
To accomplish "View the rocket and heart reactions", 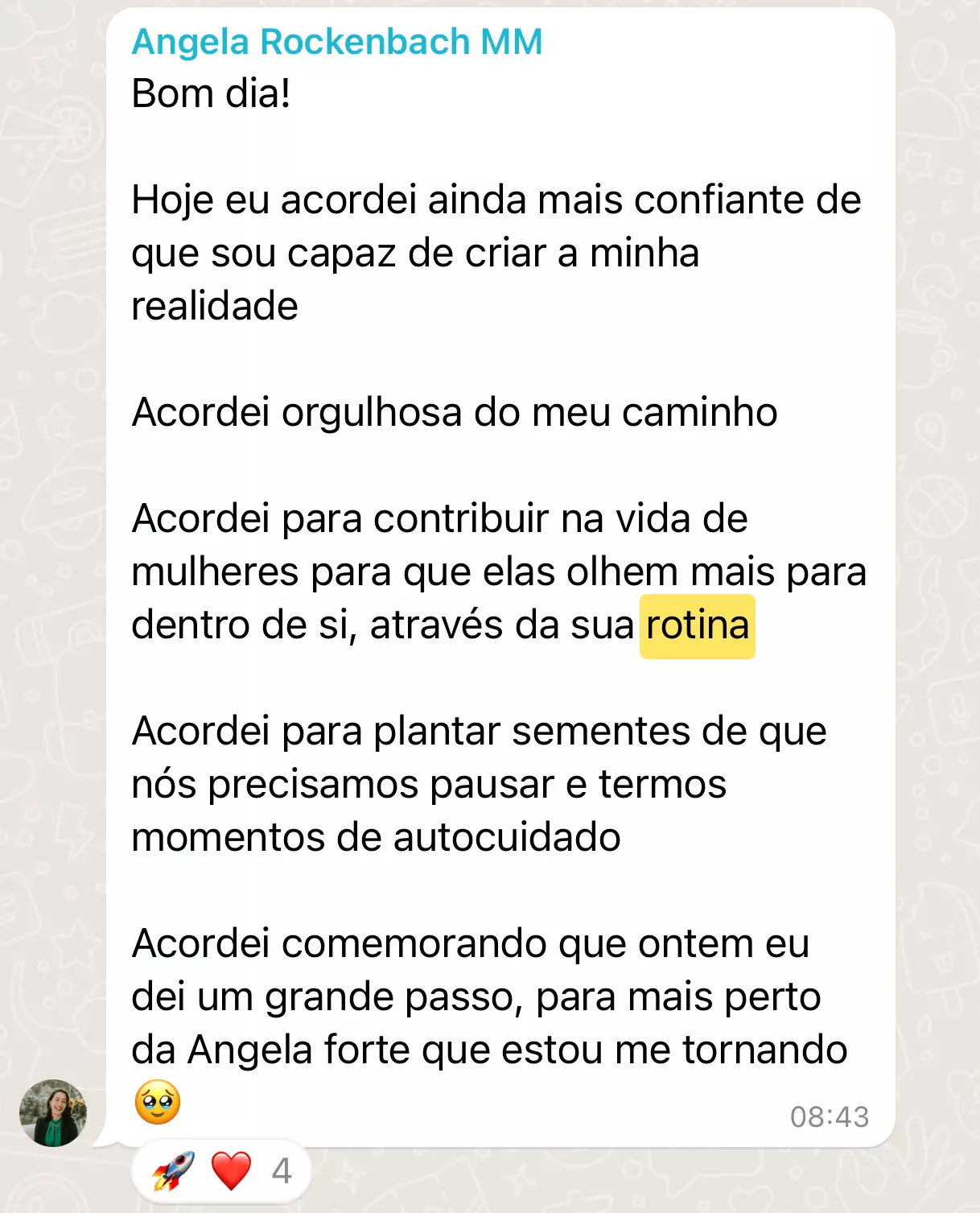I will click(221, 1170).
